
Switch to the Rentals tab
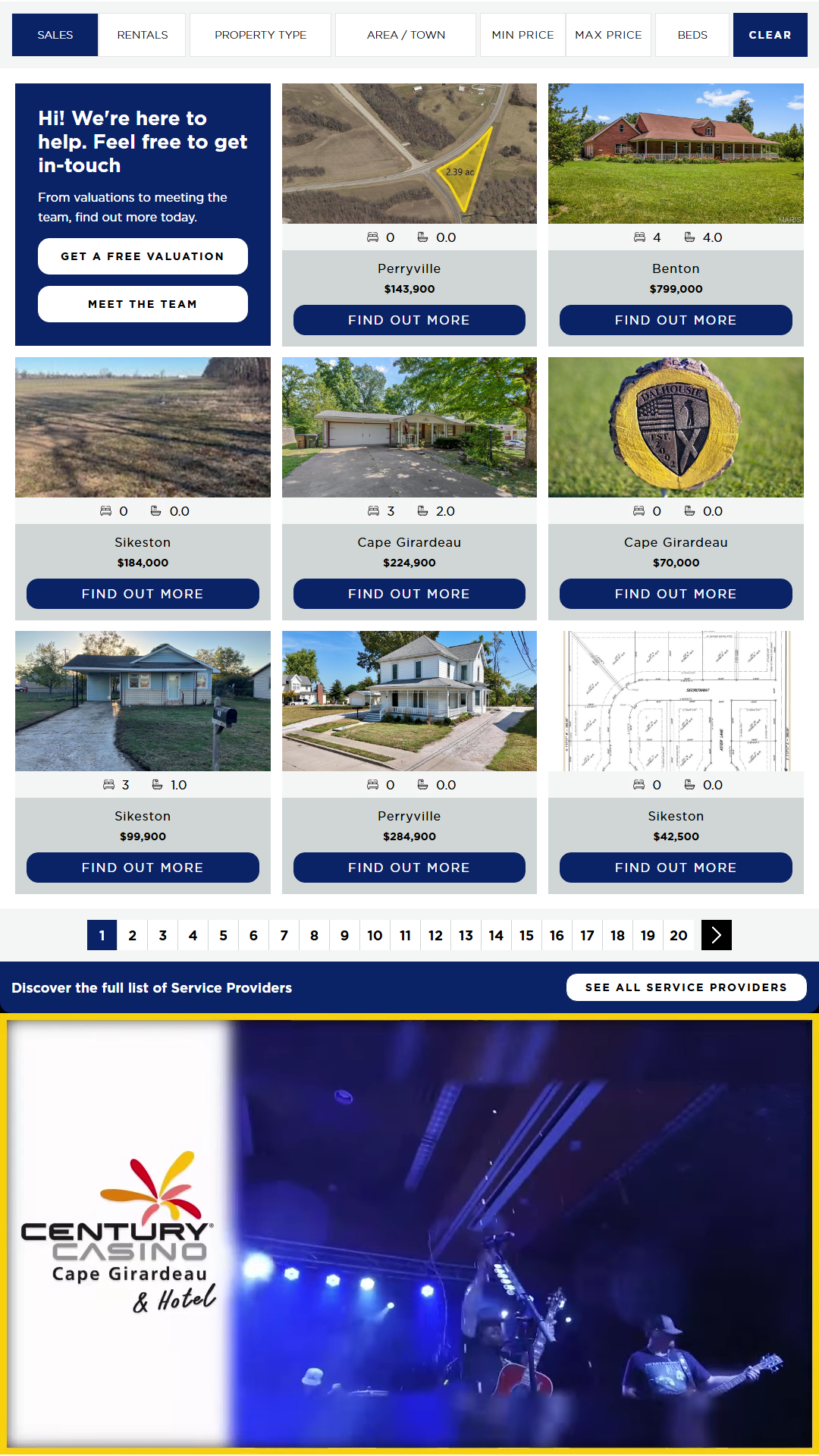[x=143, y=35]
